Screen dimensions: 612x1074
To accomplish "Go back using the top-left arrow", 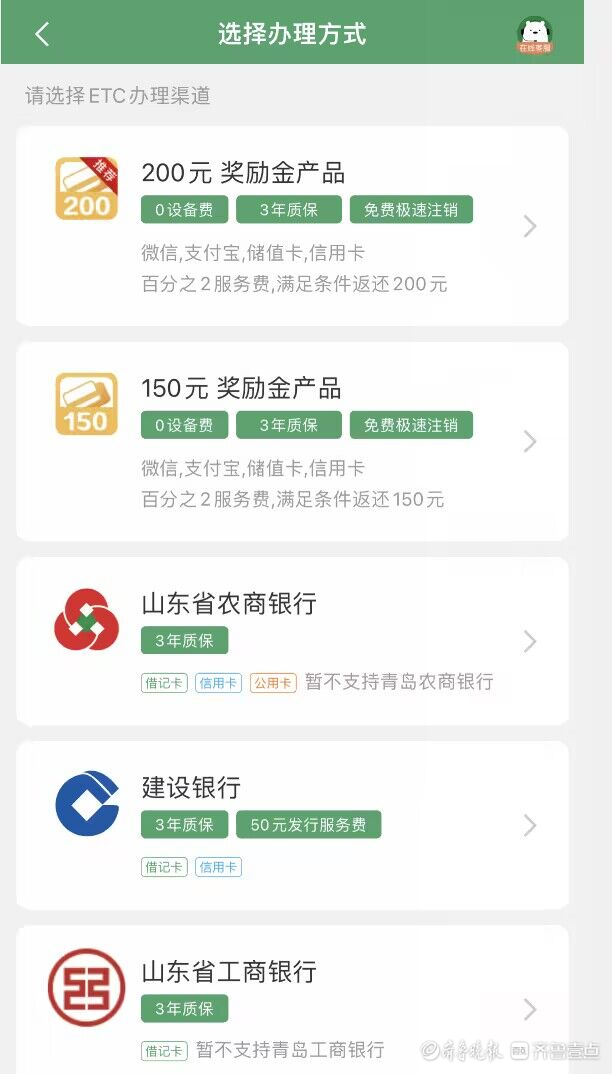I will coord(42,34).
